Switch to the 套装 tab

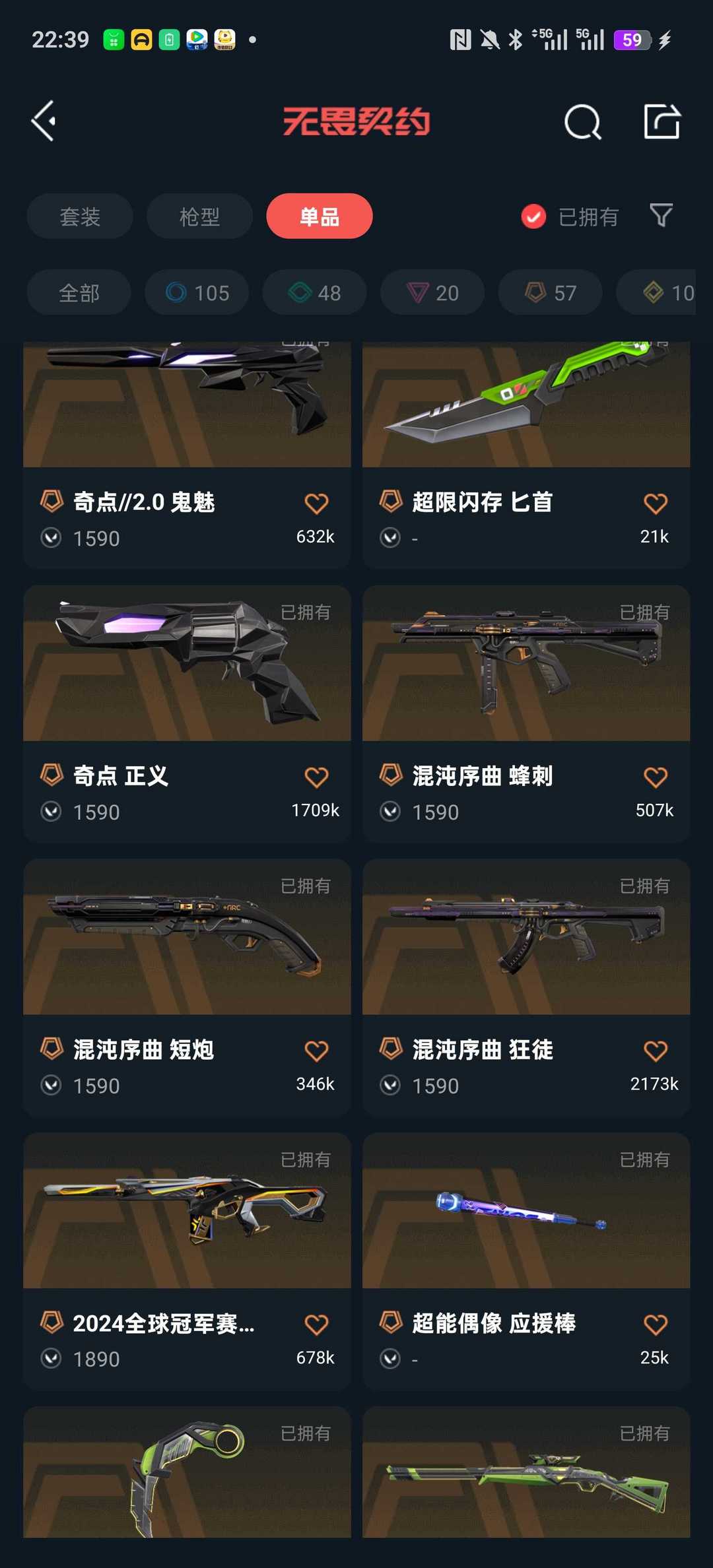(x=80, y=216)
